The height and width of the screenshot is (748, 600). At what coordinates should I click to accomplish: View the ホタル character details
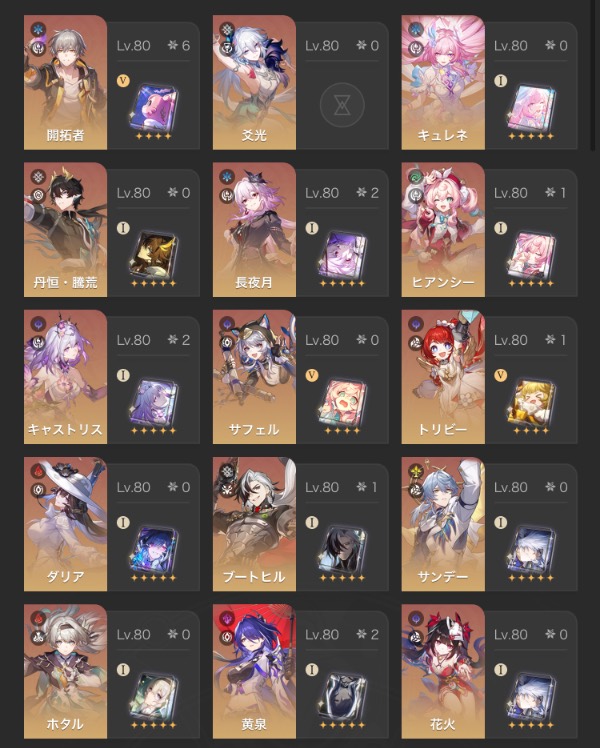[x=112, y=672]
